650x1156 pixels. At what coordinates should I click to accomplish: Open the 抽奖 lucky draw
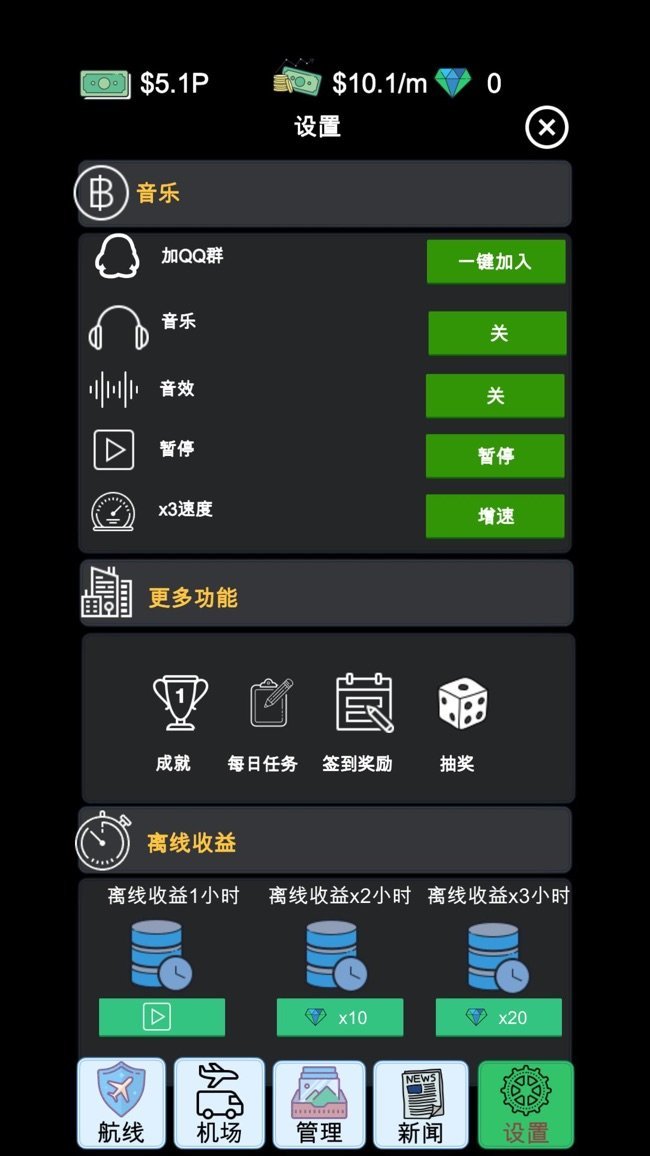click(460, 718)
